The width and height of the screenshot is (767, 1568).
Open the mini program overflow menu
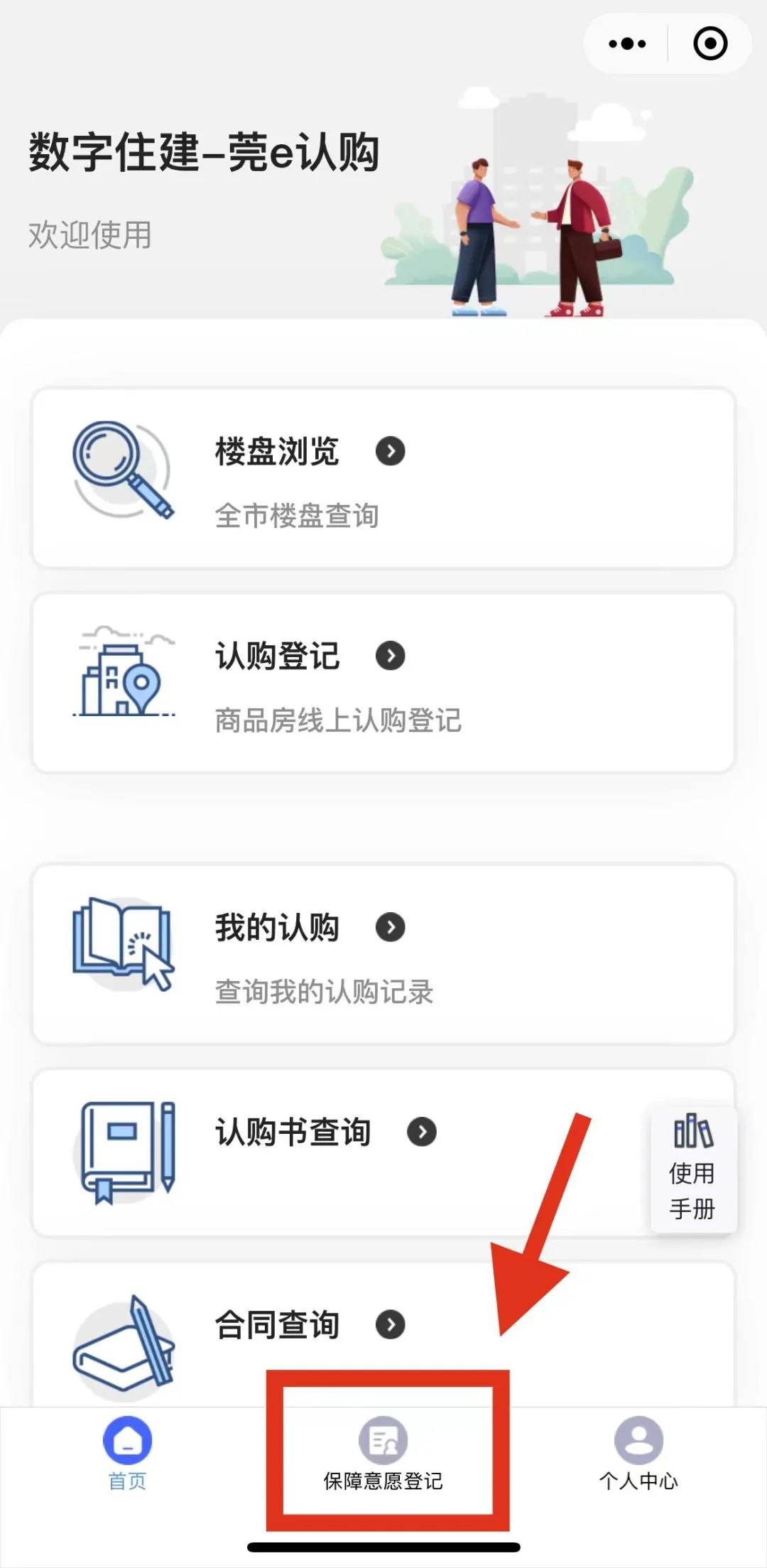tap(627, 44)
